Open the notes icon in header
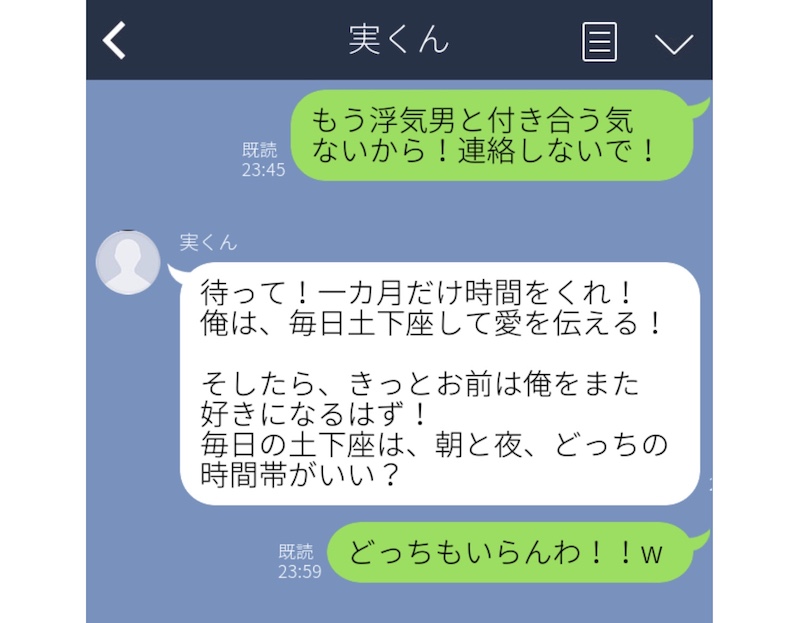The image size is (800, 623). pyautogui.click(x=599, y=41)
